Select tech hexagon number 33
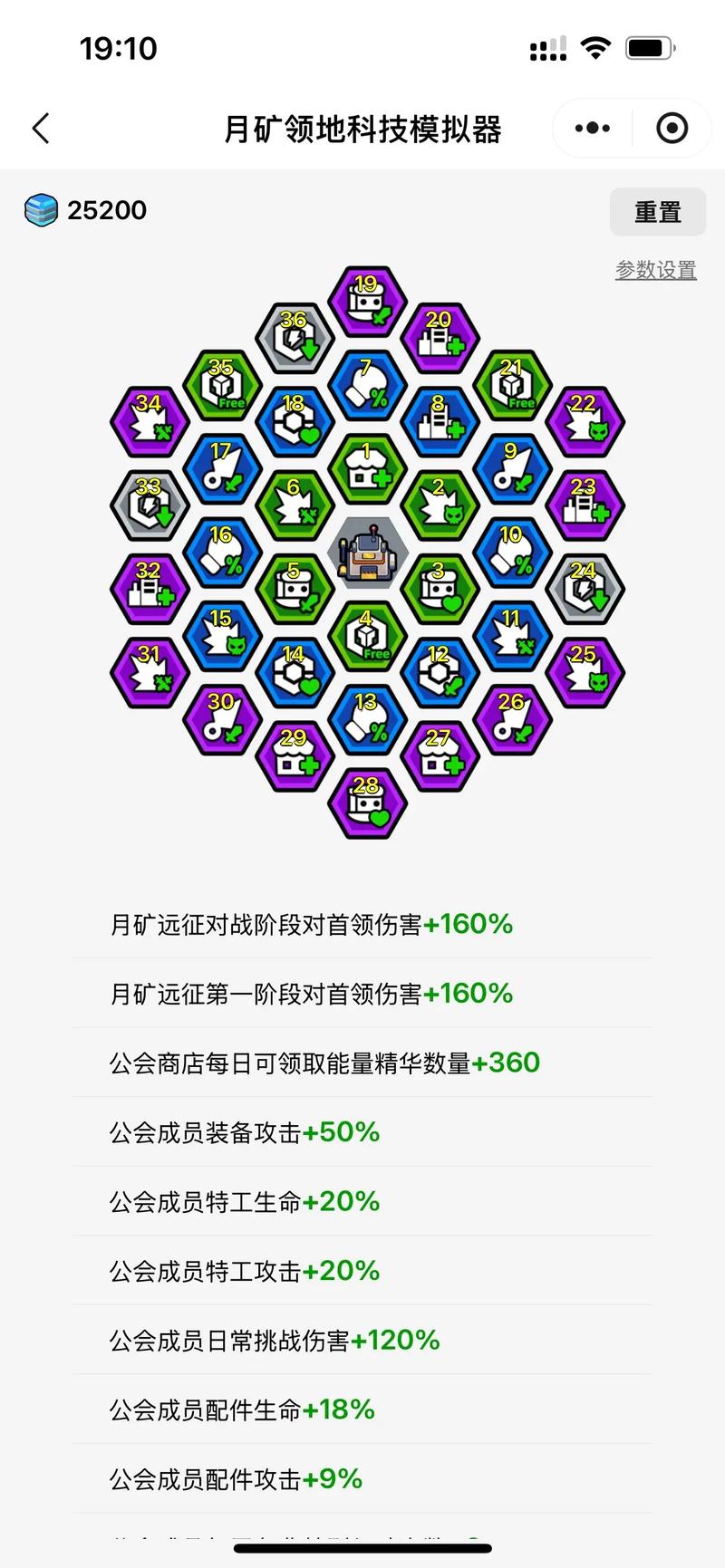 [150, 505]
